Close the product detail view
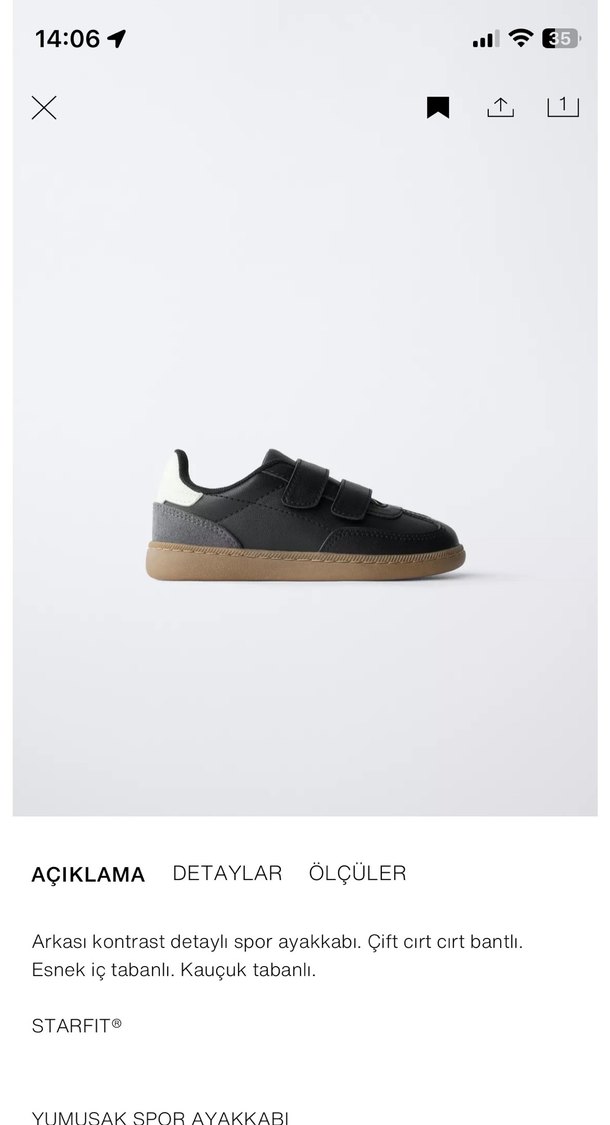The image size is (610, 1125). [44, 108]
